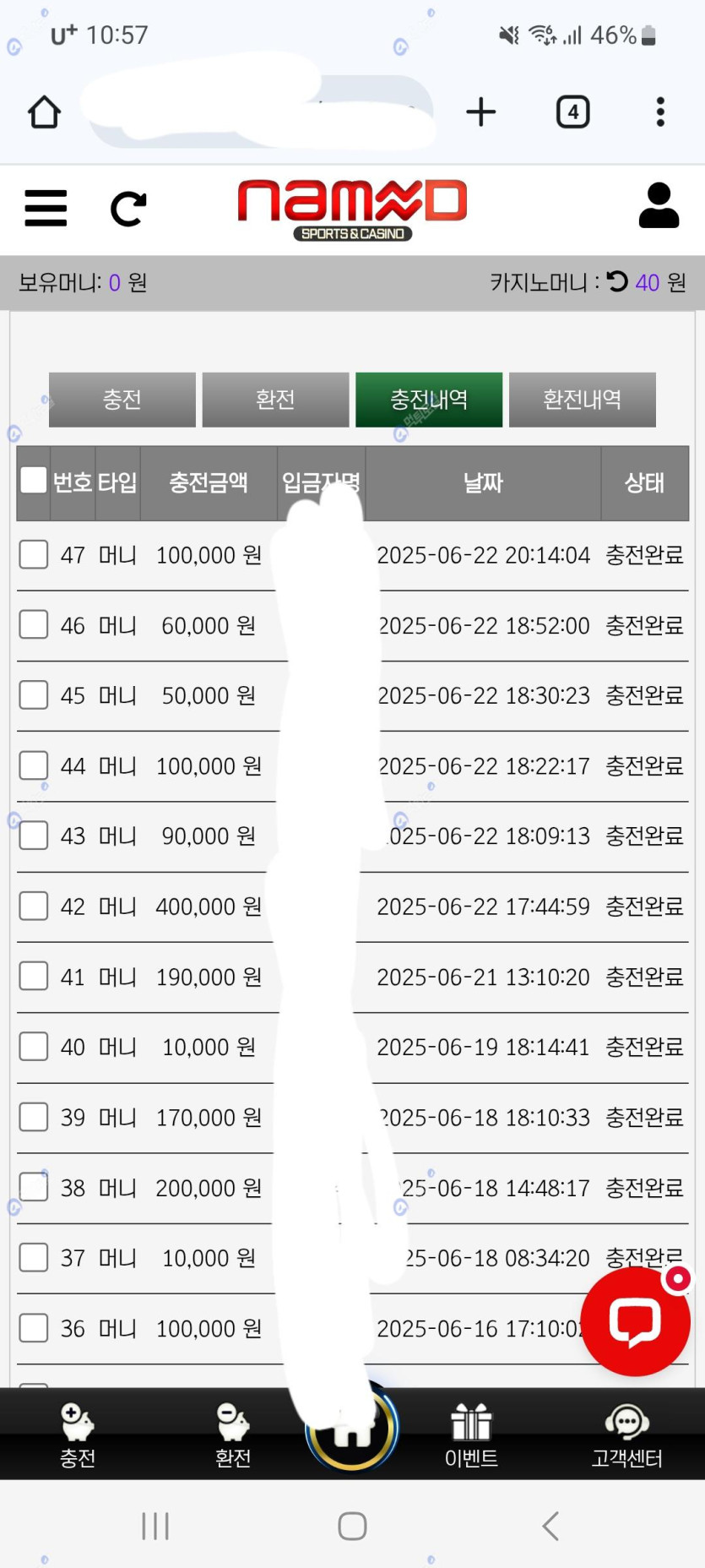Screen dimensions: 705x1568
Task: Switch to the 충전 tab
Action: [x=122, y=400]
